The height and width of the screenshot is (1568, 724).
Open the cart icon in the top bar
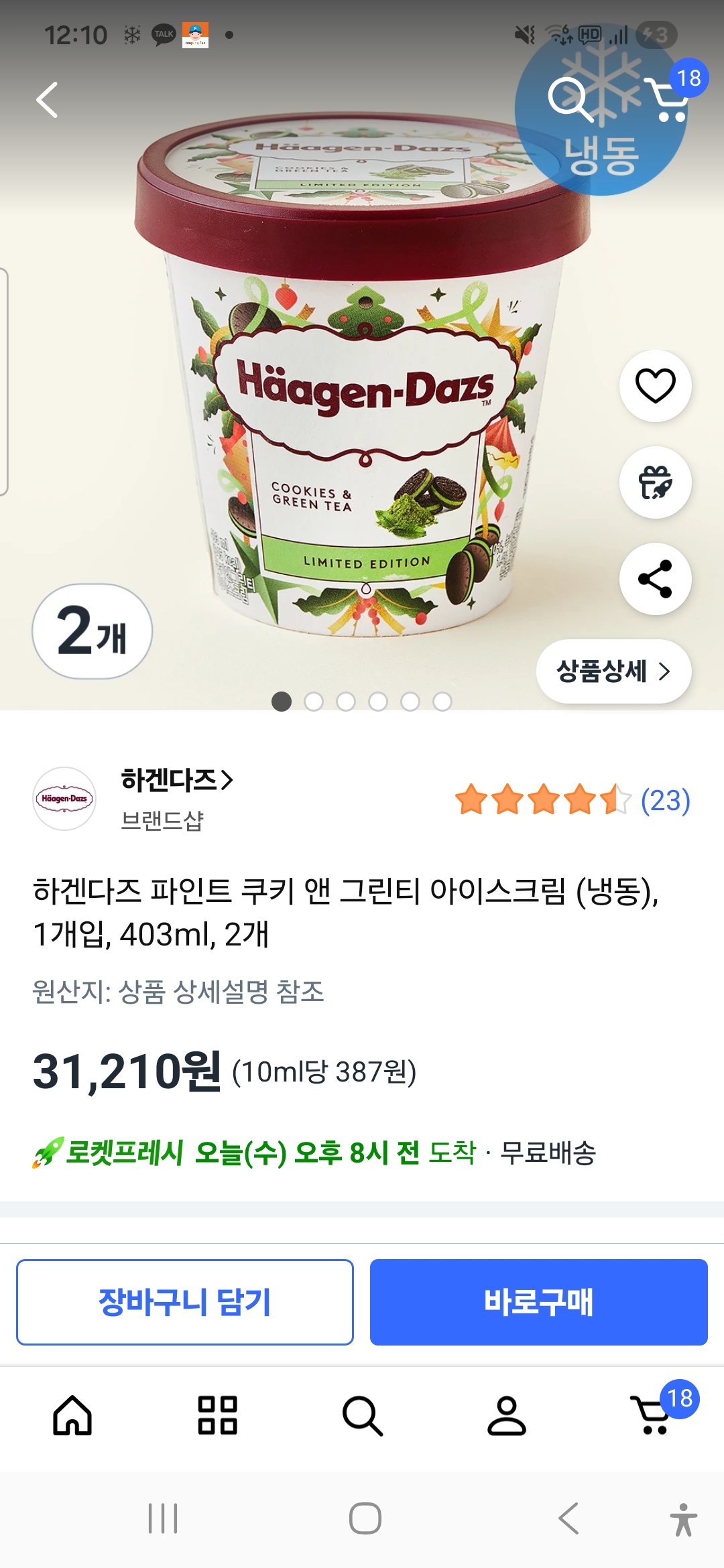coord(668,101)
